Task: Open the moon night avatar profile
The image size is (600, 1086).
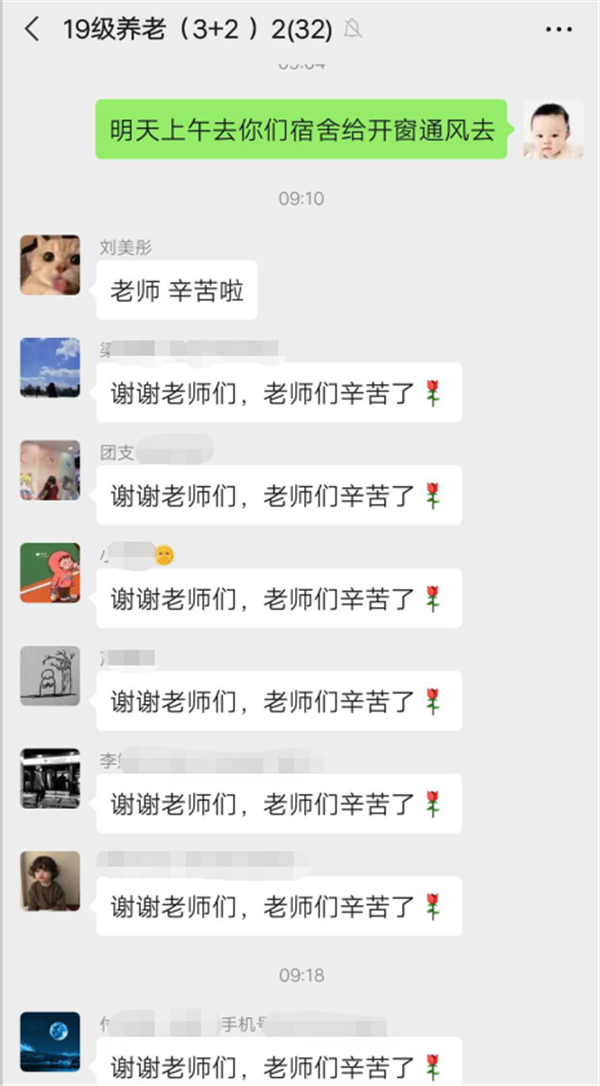Action: pyautogui.click(x=50, y=1040)
